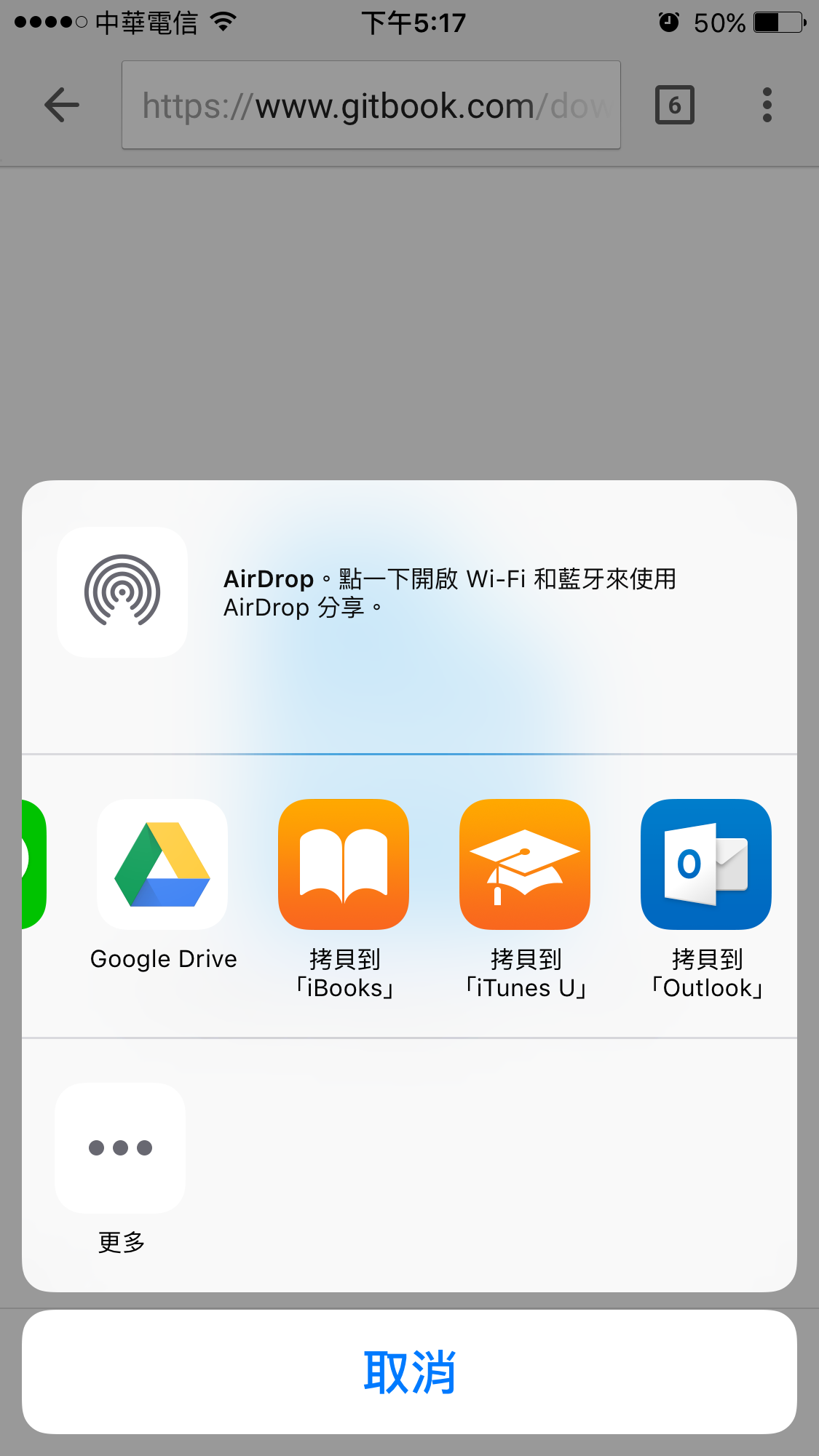Tap the gitbook.com address bar

[371, 106]
